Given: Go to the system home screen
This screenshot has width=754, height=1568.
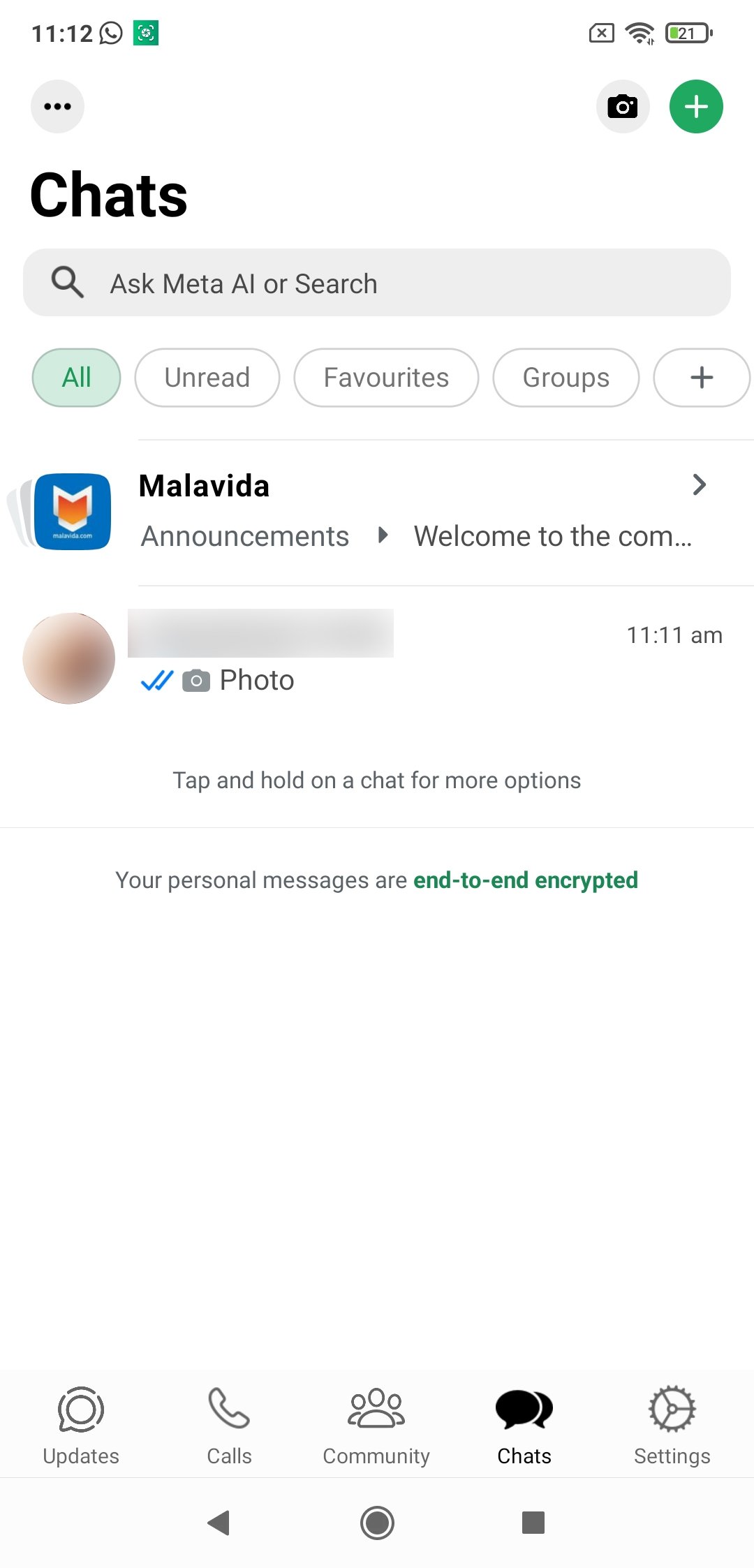Looking at the screenshot, I should pos(377,1523).
